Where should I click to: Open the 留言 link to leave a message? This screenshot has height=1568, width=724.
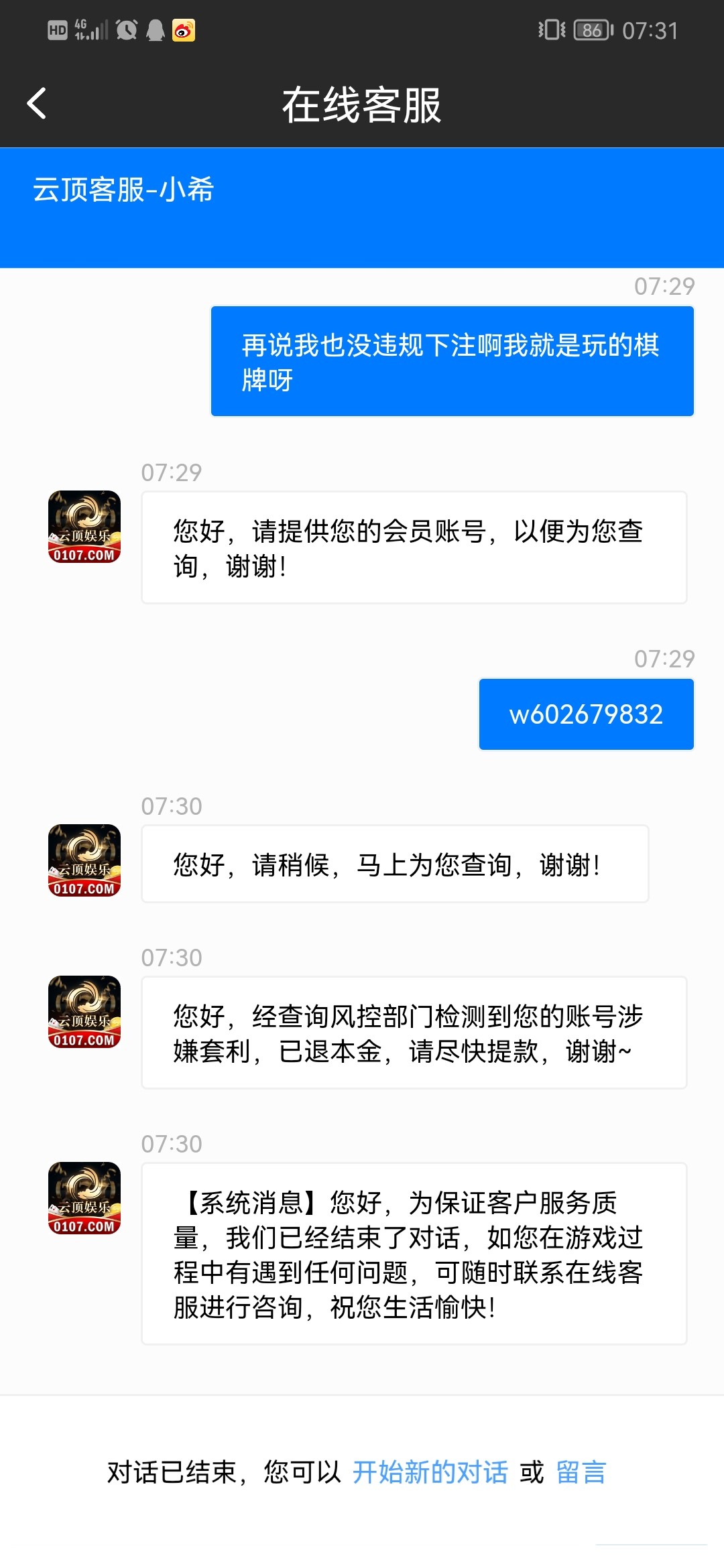click(x=581, y=1472)
